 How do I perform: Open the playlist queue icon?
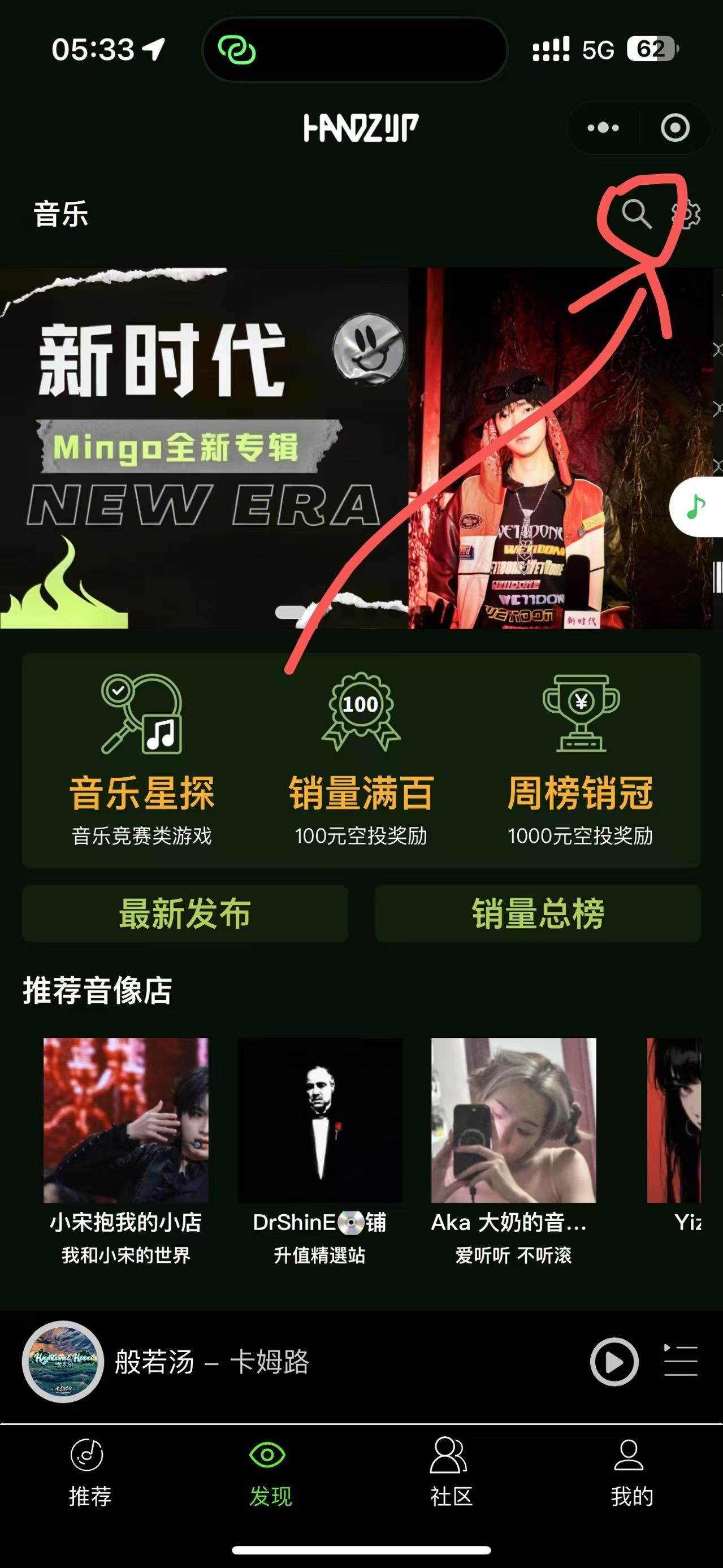(681, 1361)
